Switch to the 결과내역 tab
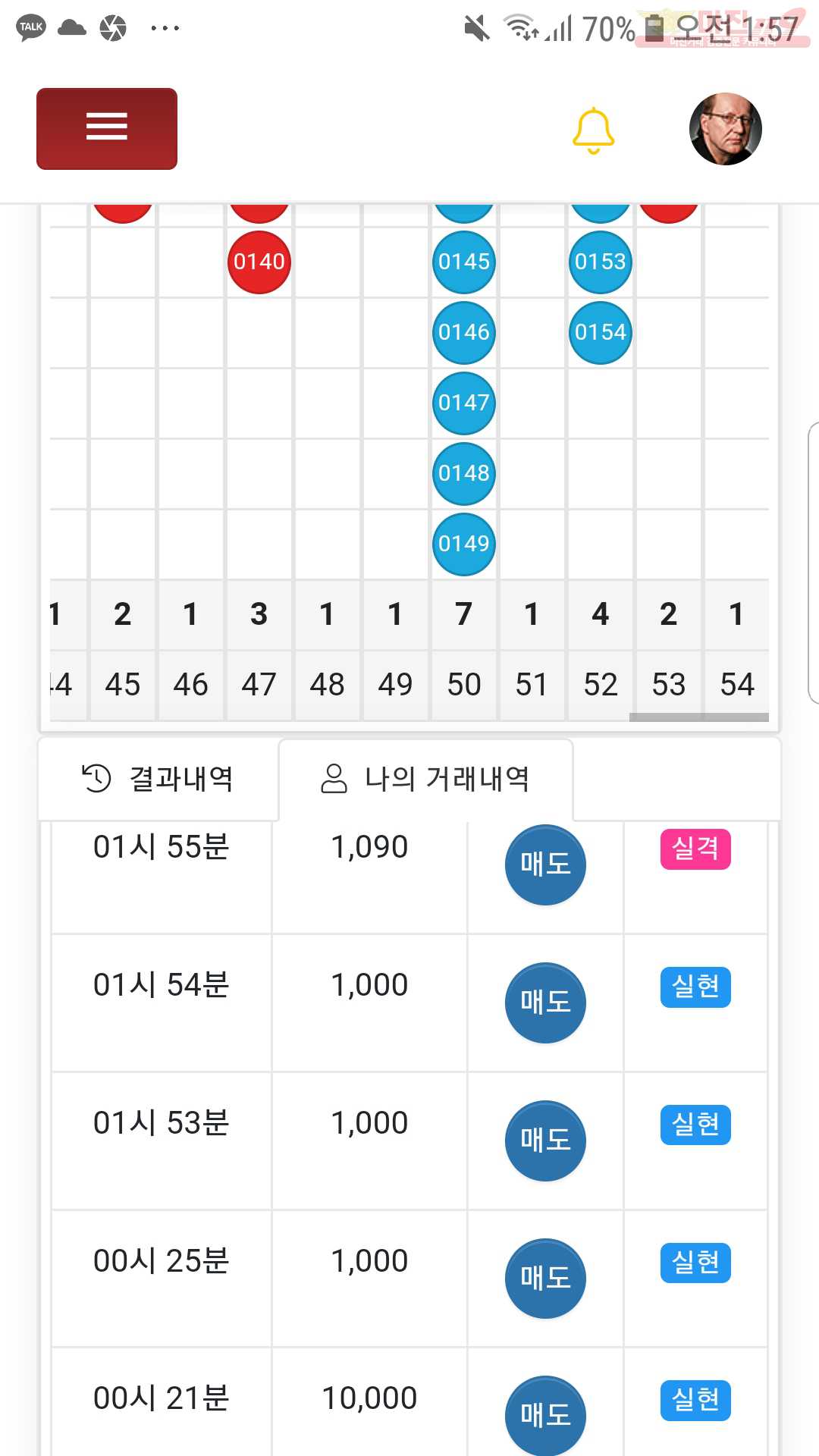The height and width of the screenshot is (1456, 819). point(158,779)
